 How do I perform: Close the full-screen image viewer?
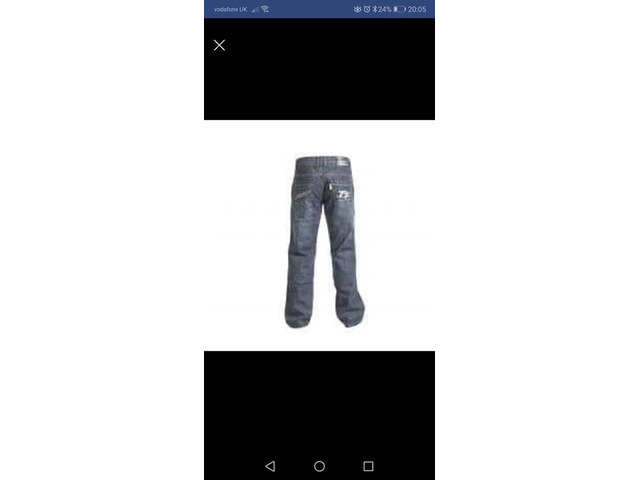tap(219, 45)
